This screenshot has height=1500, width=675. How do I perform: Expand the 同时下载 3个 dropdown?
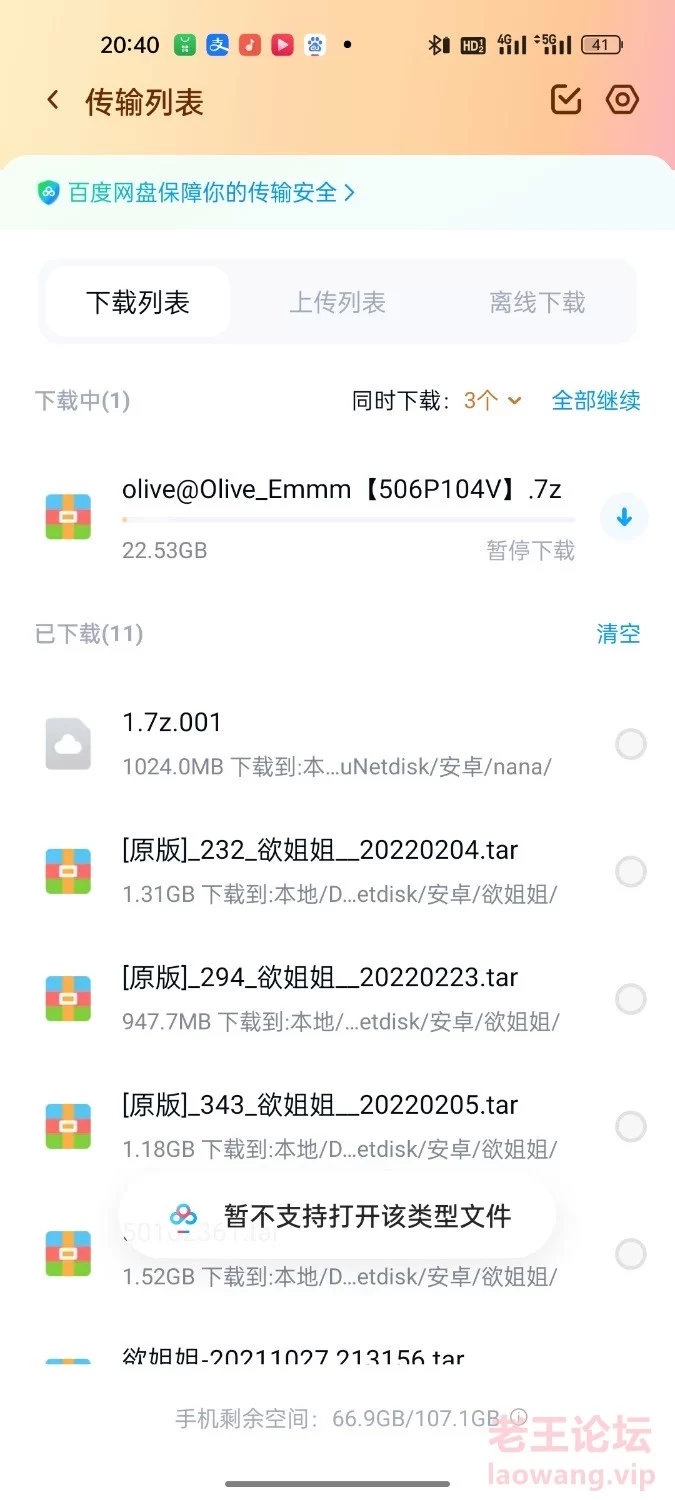(492, 401)
